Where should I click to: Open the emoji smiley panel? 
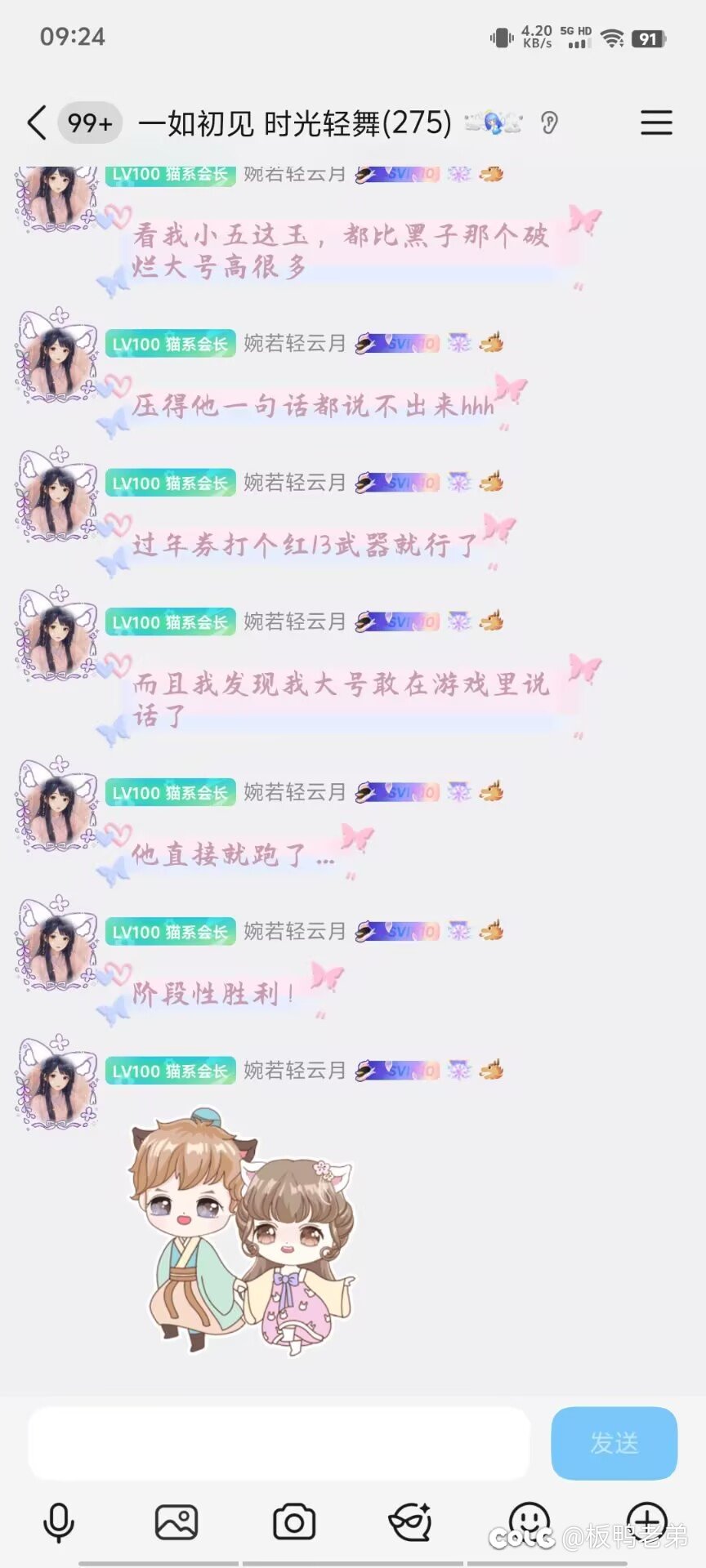point(529,1521)
